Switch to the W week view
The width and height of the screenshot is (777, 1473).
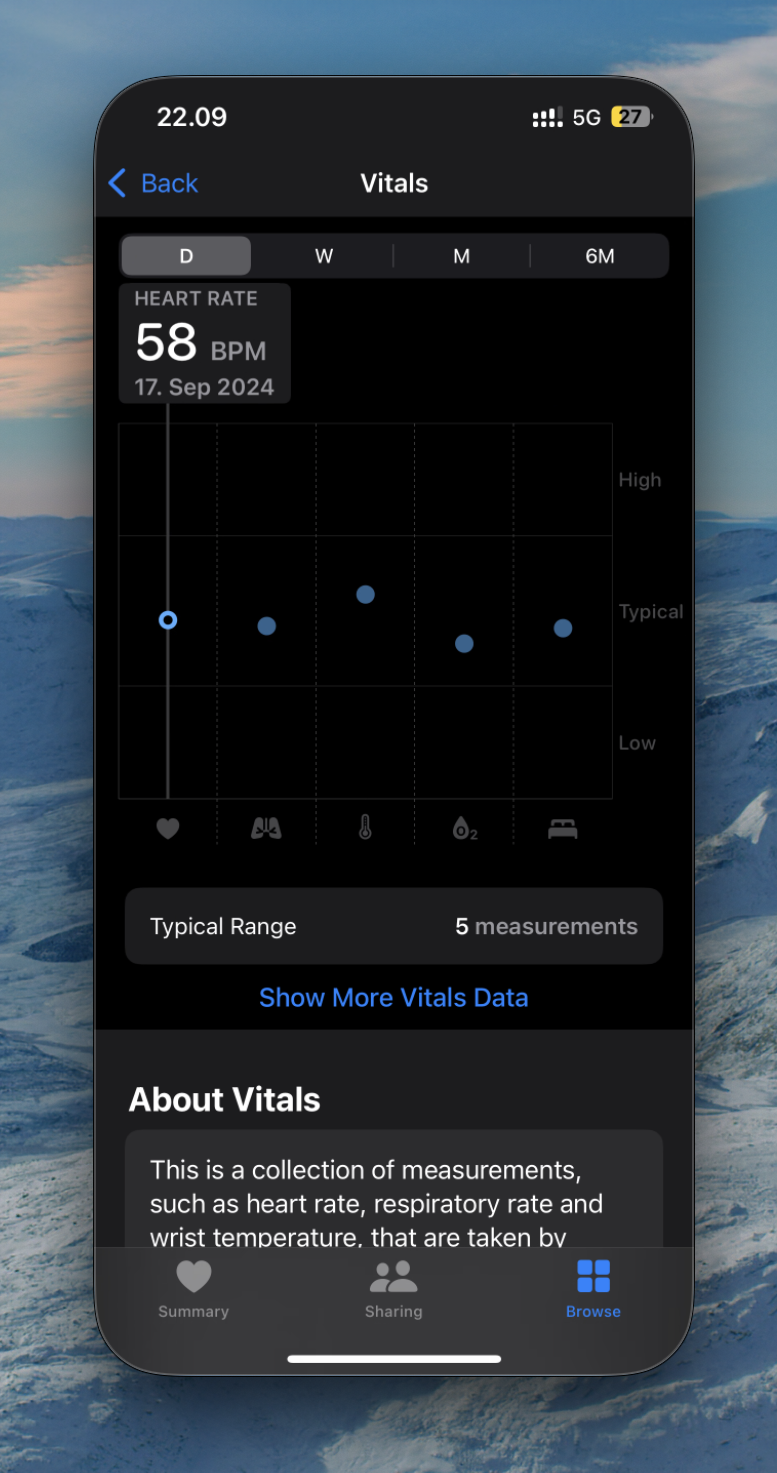point(324,256)
